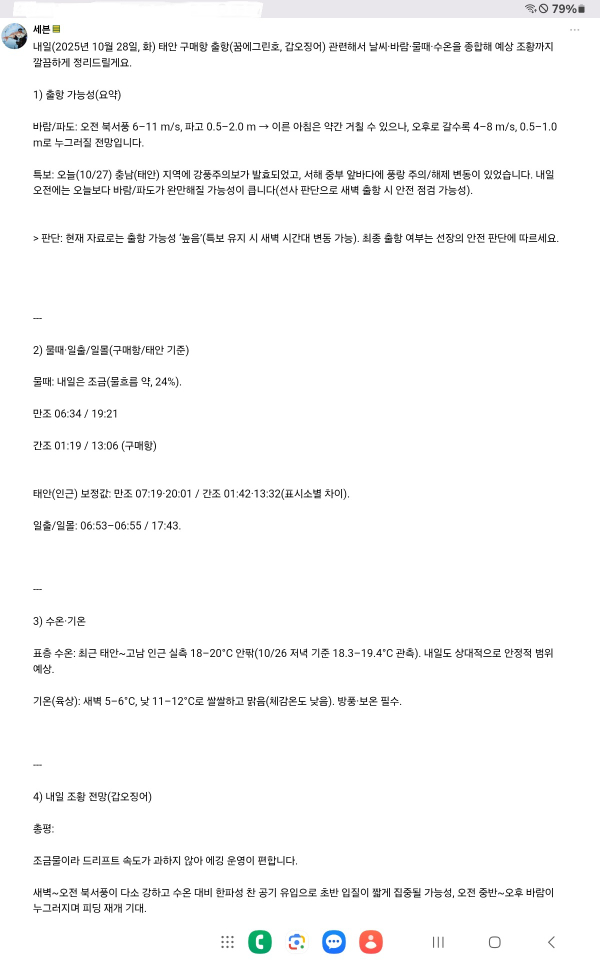600x960 pixels.
Task: Show recent apps
Action: tap(437, 942)
